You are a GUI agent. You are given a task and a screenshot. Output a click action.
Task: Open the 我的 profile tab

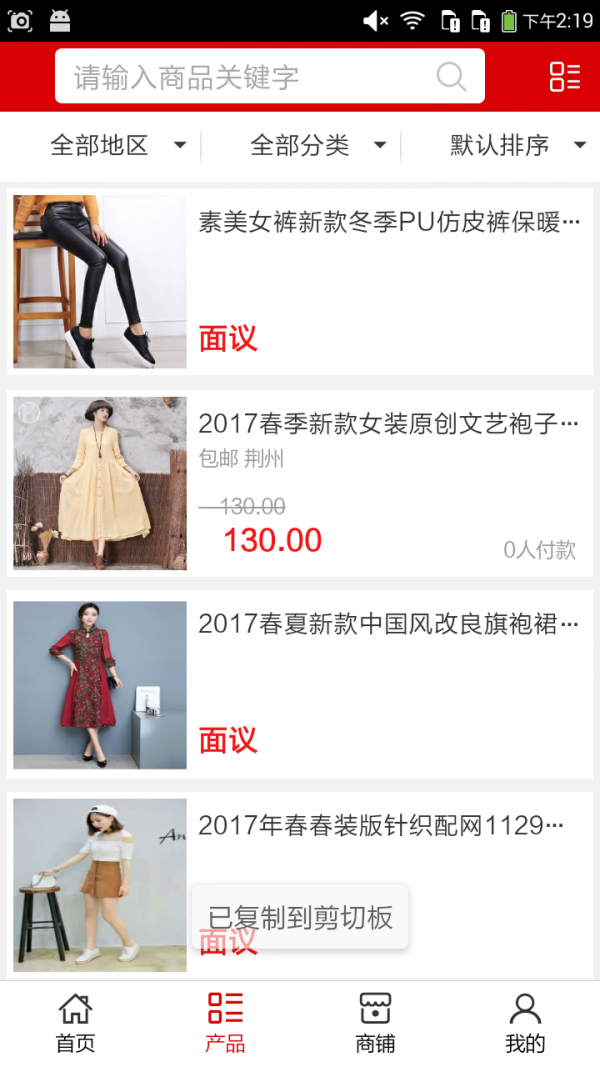tap(525, 1023)
